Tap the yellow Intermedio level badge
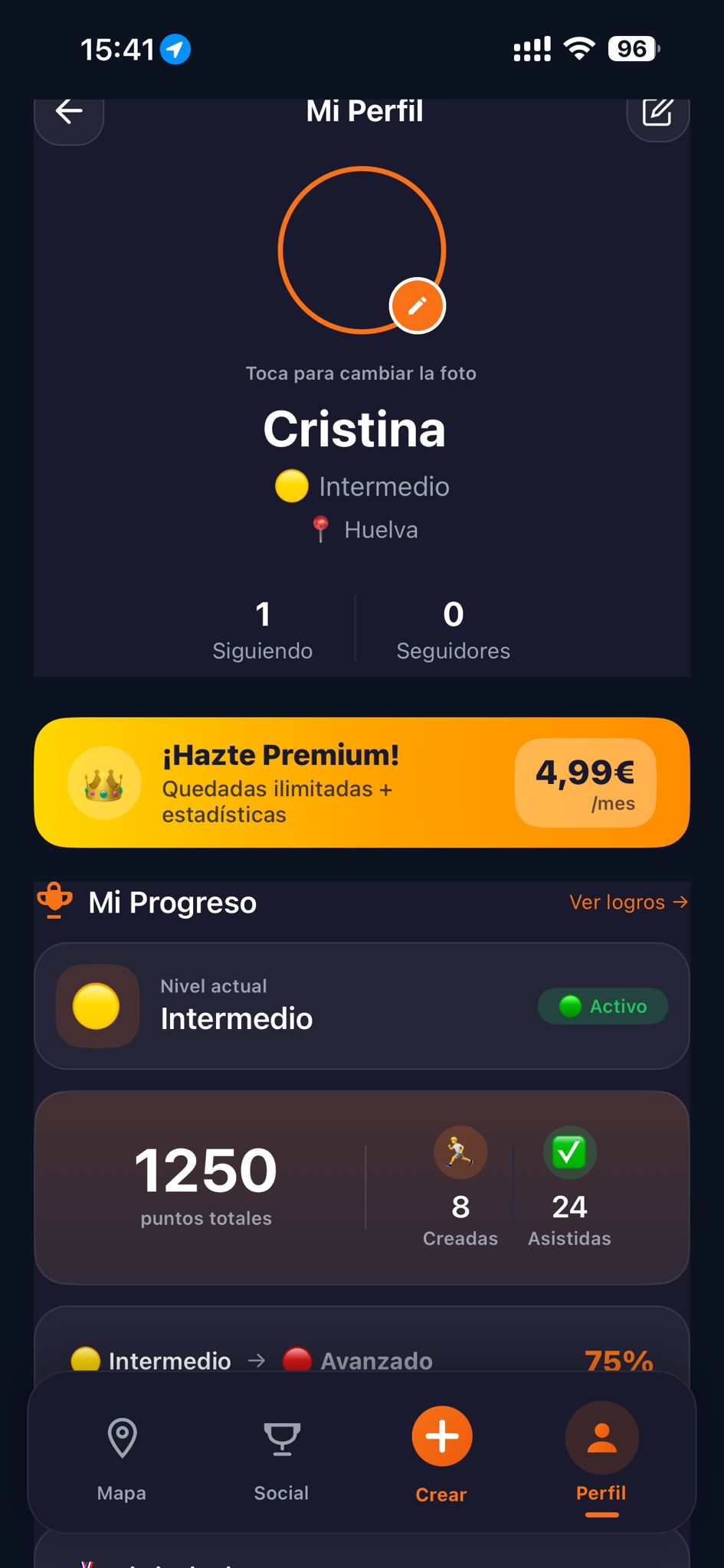The height and width of the screenshot is (1568, 724). point(97,1005)
